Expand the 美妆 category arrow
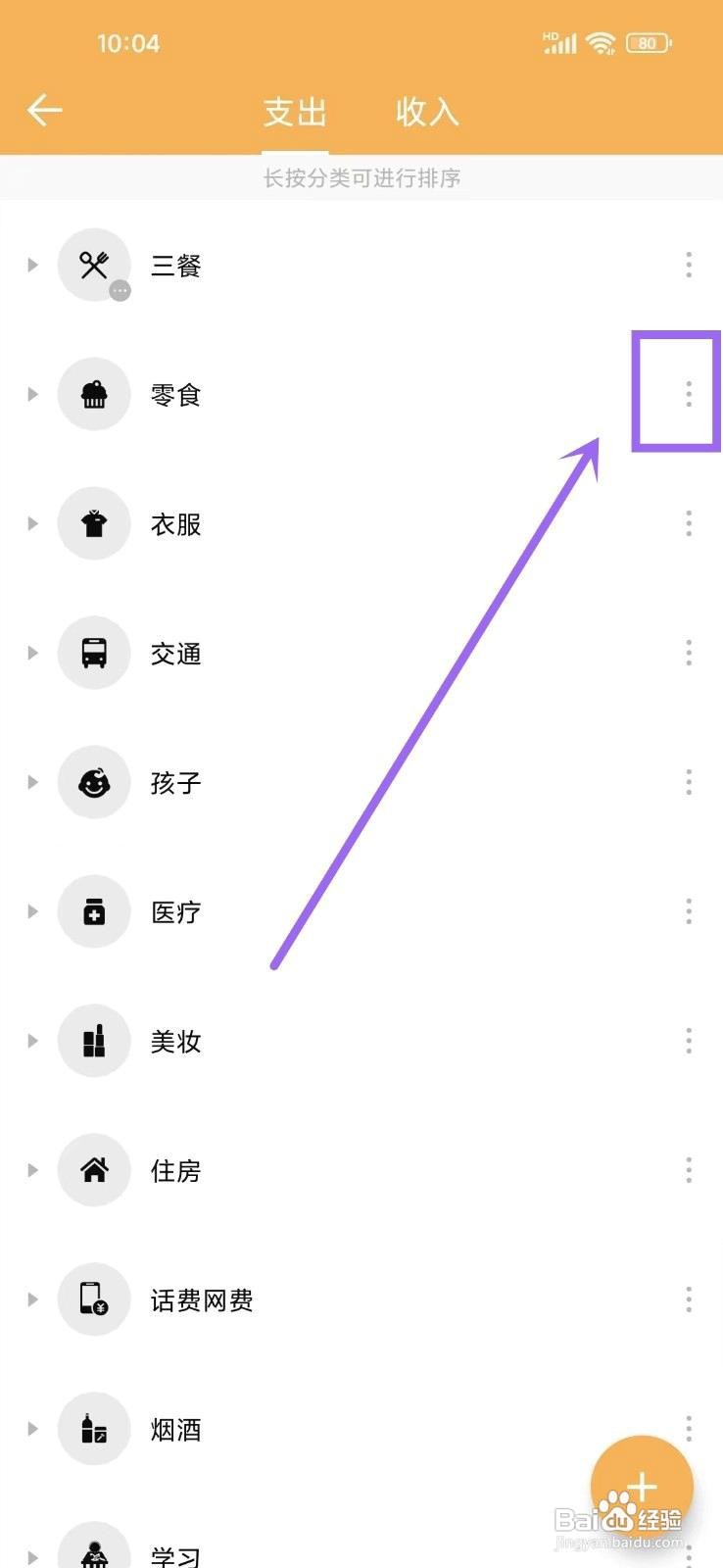The height and width of the screenshot is (1568, 723). [32, 1041]
